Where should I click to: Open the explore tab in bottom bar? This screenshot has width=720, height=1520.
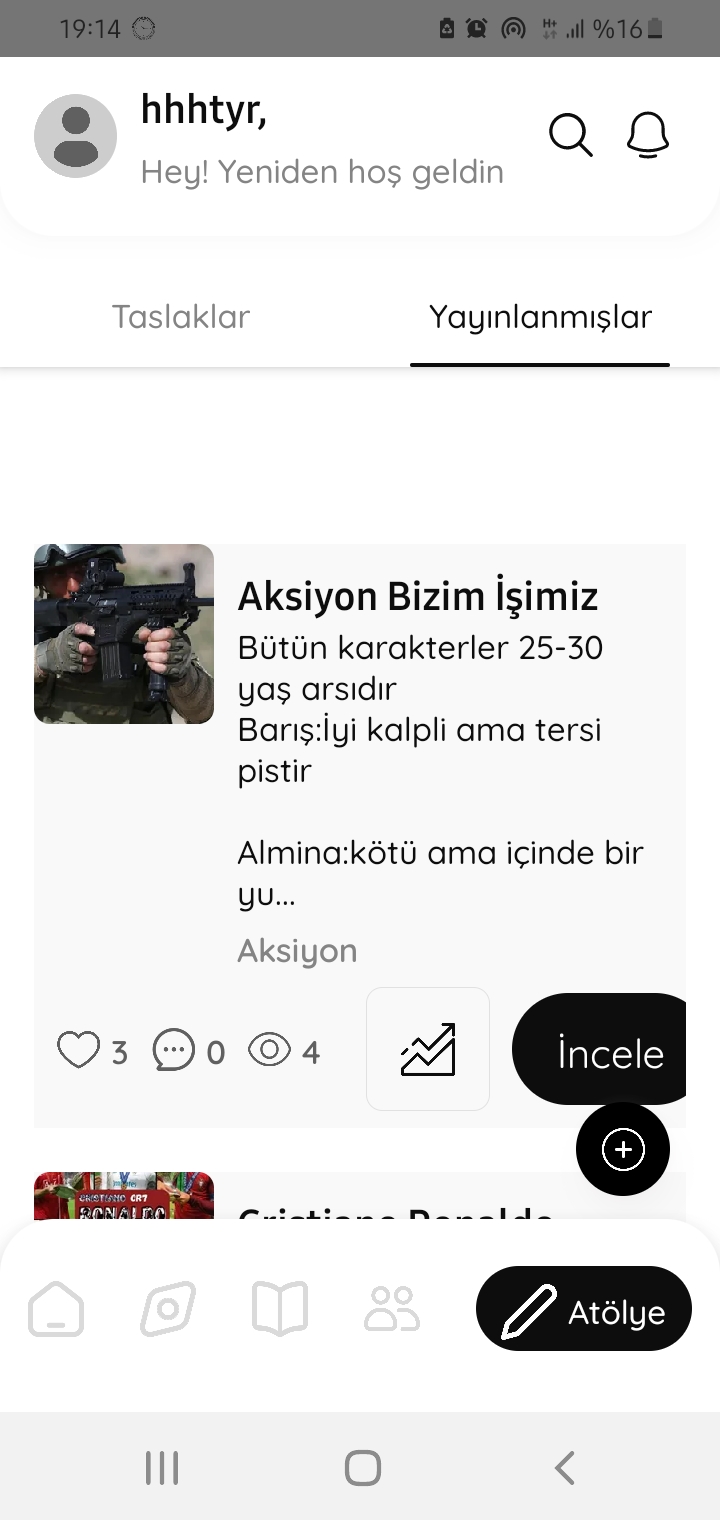tap(167, 1309)
